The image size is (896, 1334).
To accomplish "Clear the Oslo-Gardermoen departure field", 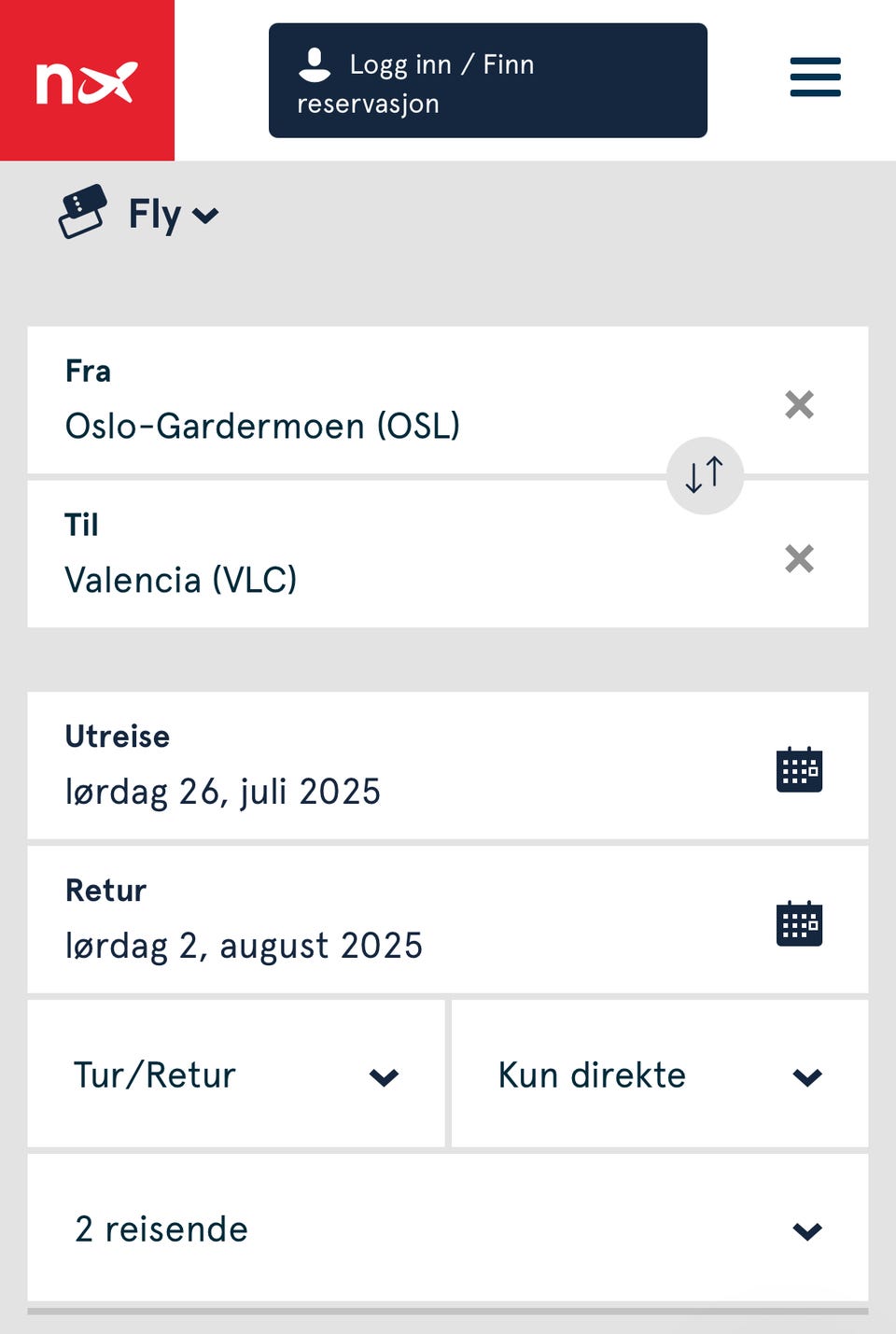I will pyautogui.click(x=799, y=403).
